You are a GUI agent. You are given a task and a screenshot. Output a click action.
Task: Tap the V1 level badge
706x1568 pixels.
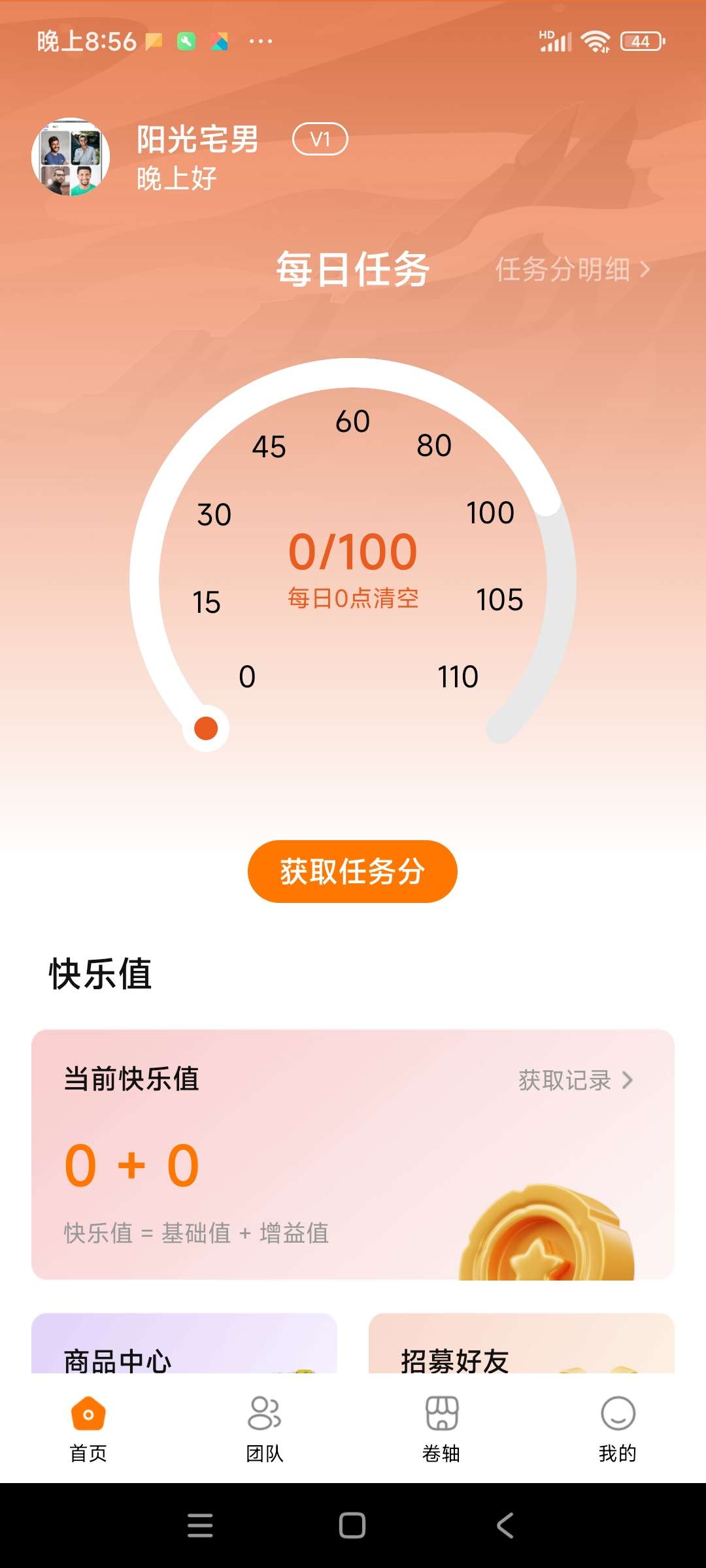coord(320,139)
